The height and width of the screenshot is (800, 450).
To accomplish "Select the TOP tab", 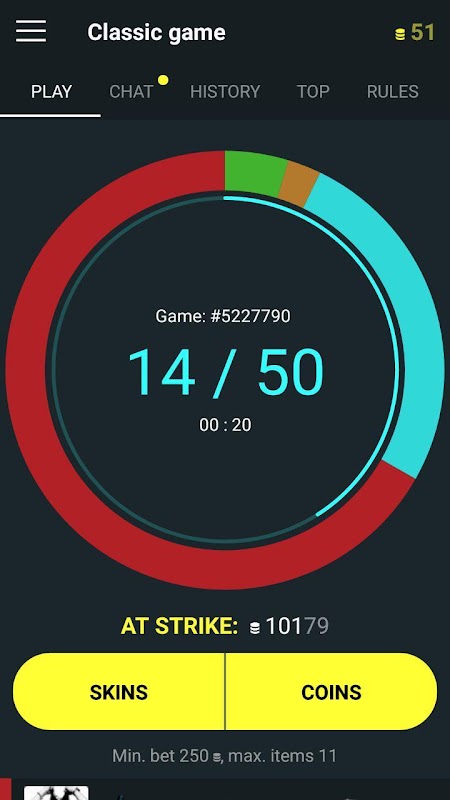I will [x=313, y=92].
